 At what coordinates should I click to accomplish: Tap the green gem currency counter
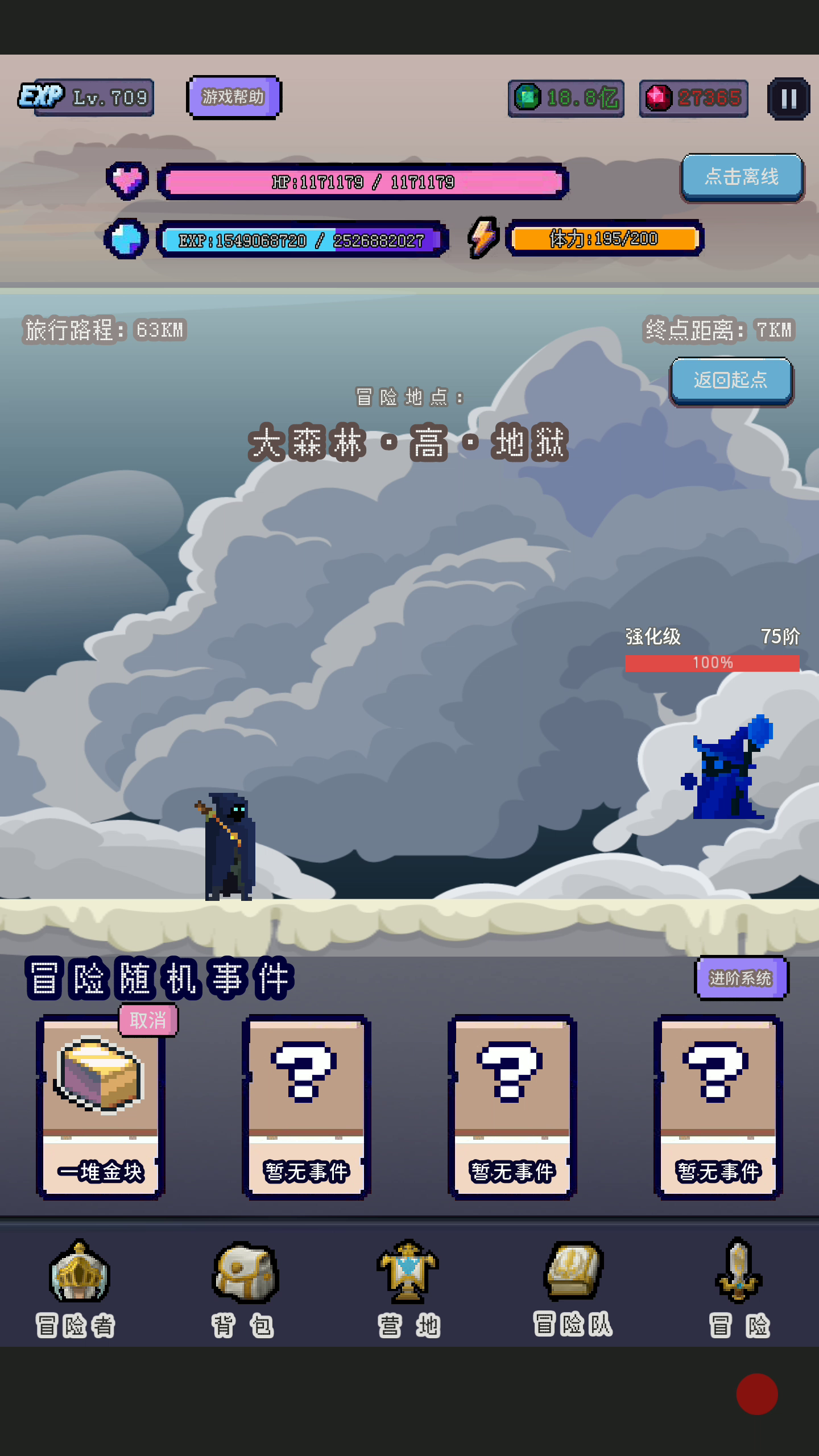click(x=566, y=98)
